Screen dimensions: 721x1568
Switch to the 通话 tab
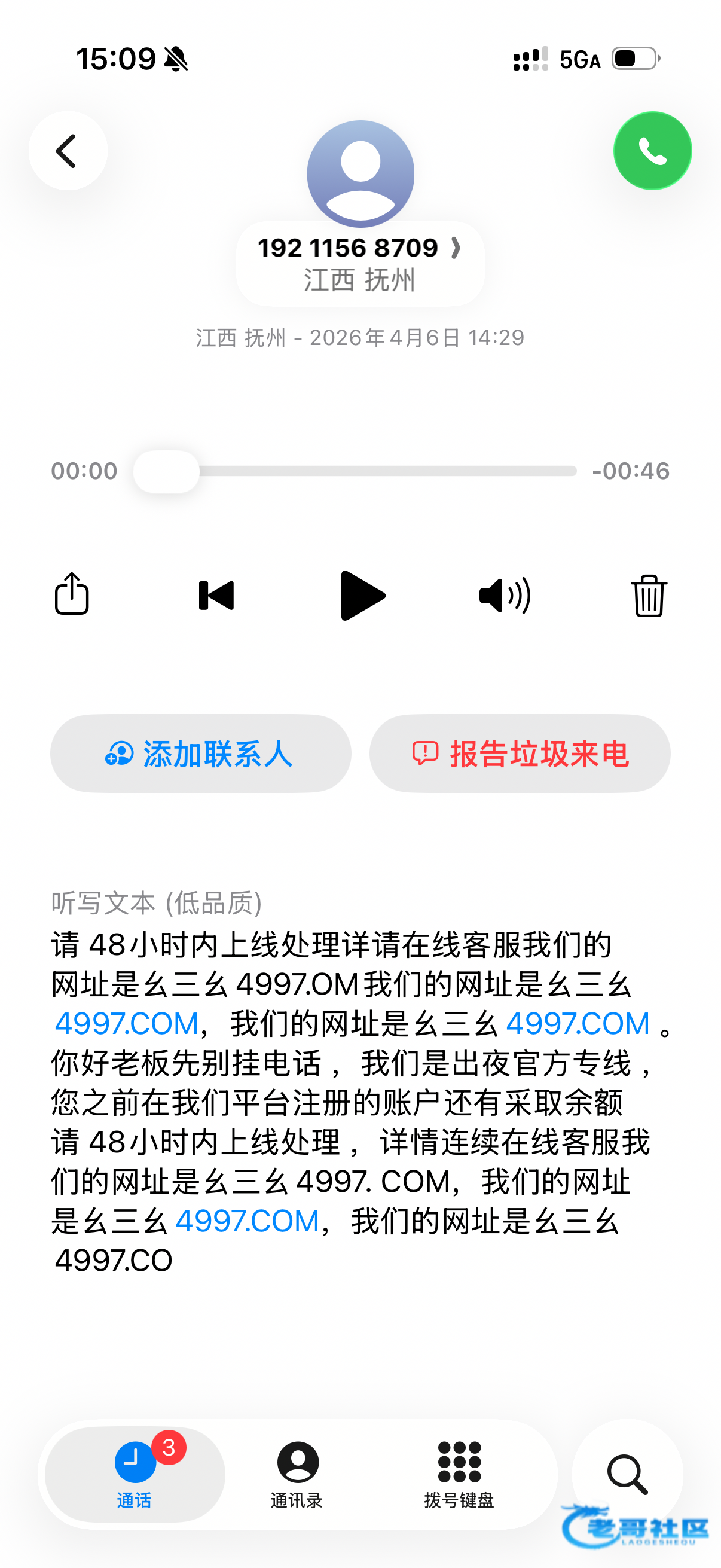[x=135, y=1474]
